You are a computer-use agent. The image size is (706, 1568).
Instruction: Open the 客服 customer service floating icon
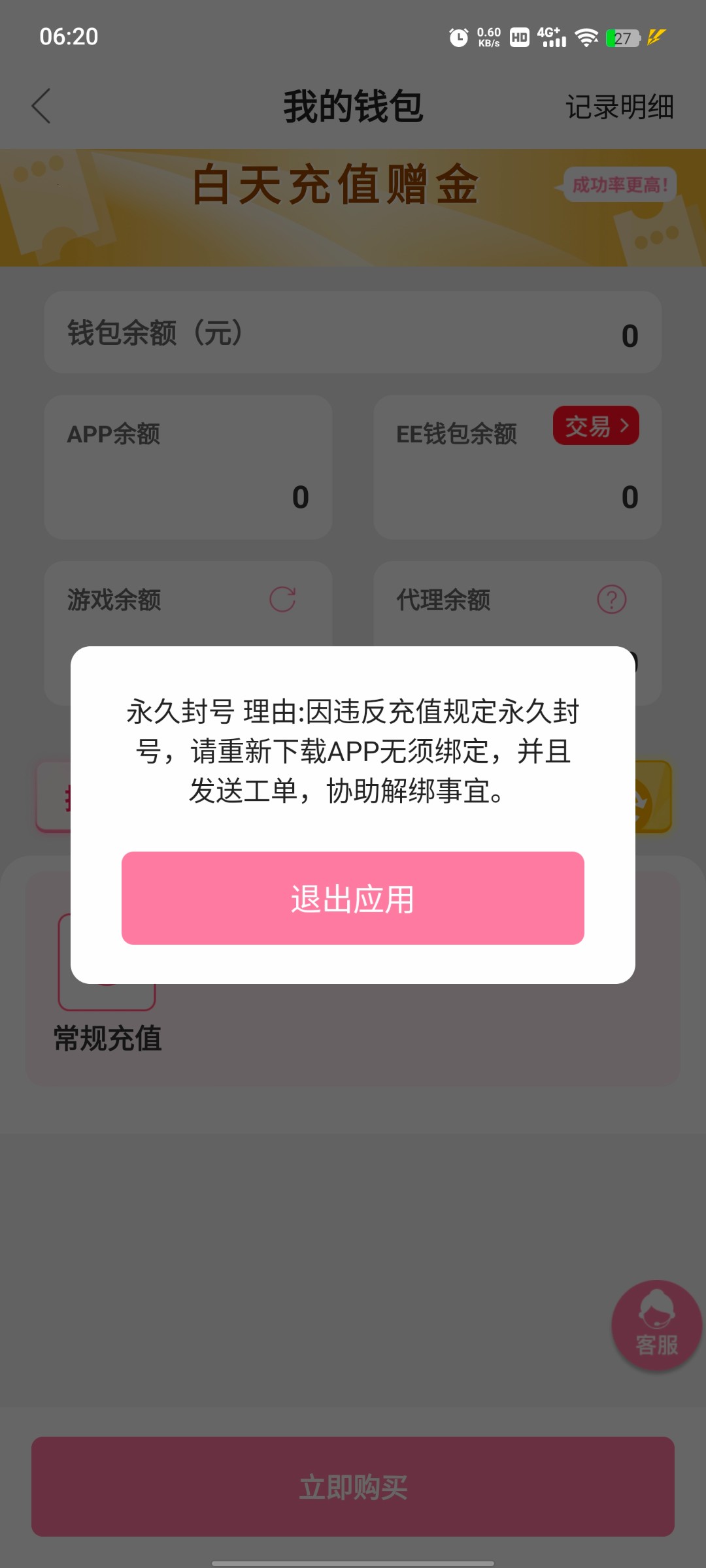[x=656, y=1326]
